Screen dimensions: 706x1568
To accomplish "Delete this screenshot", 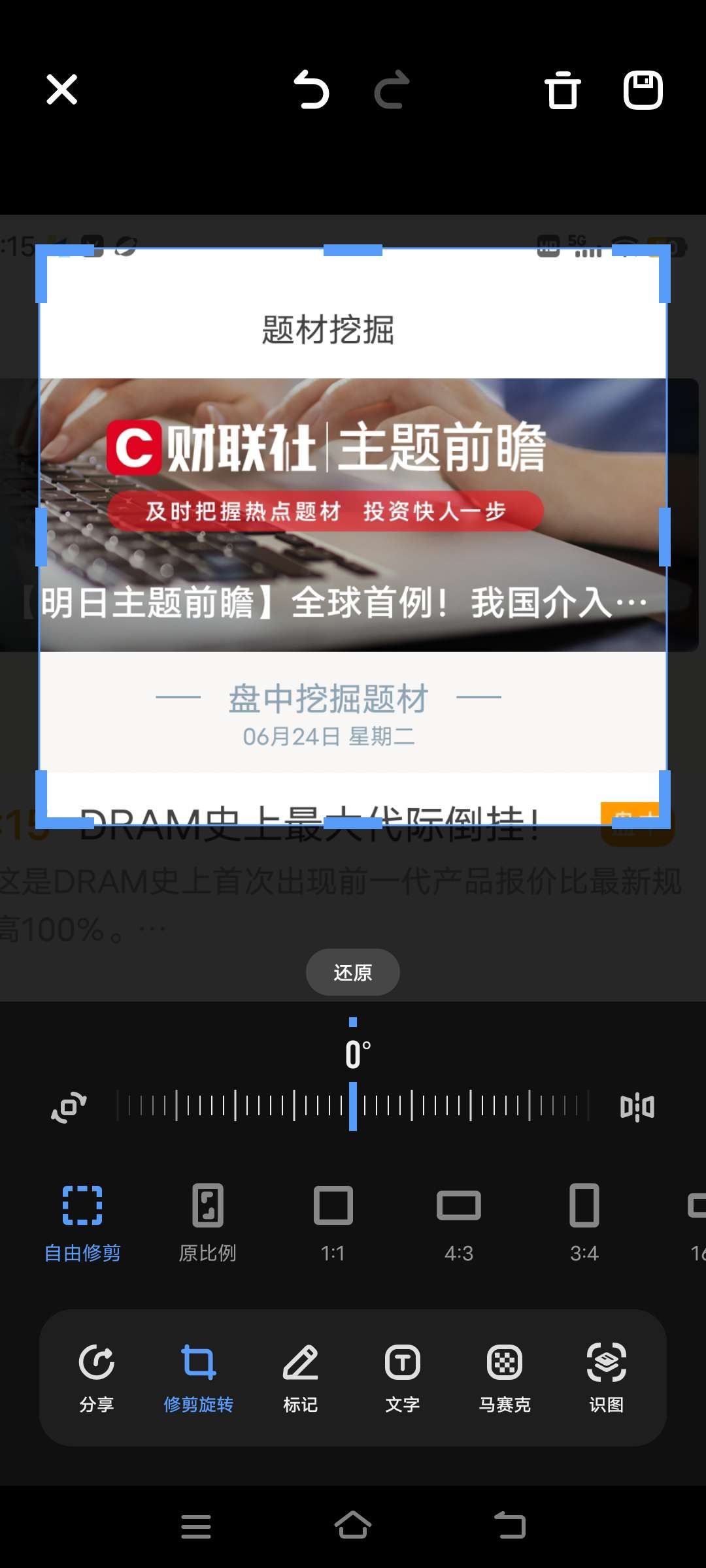I will 562,90.
